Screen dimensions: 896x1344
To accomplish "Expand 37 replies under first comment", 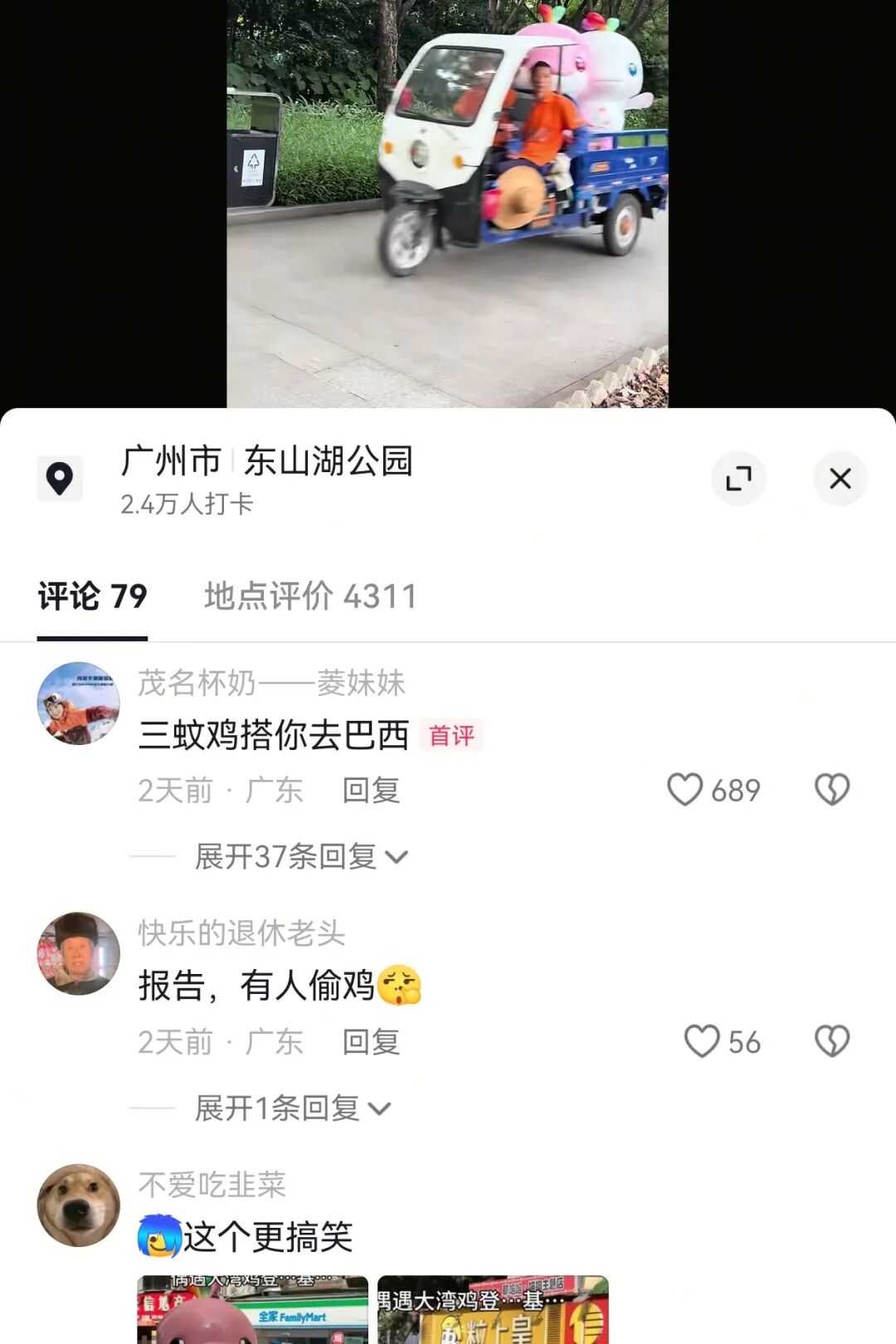I will coord(300,856).
